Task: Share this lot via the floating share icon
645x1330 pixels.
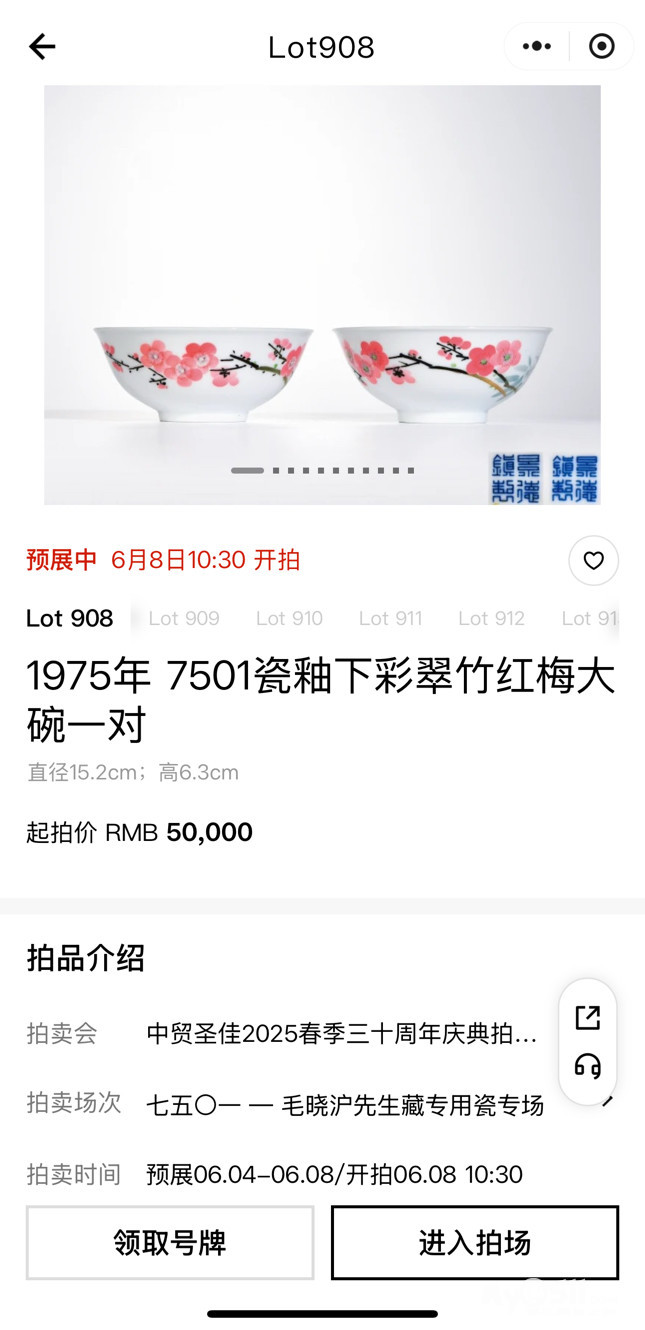Action: coord(588,1018)
